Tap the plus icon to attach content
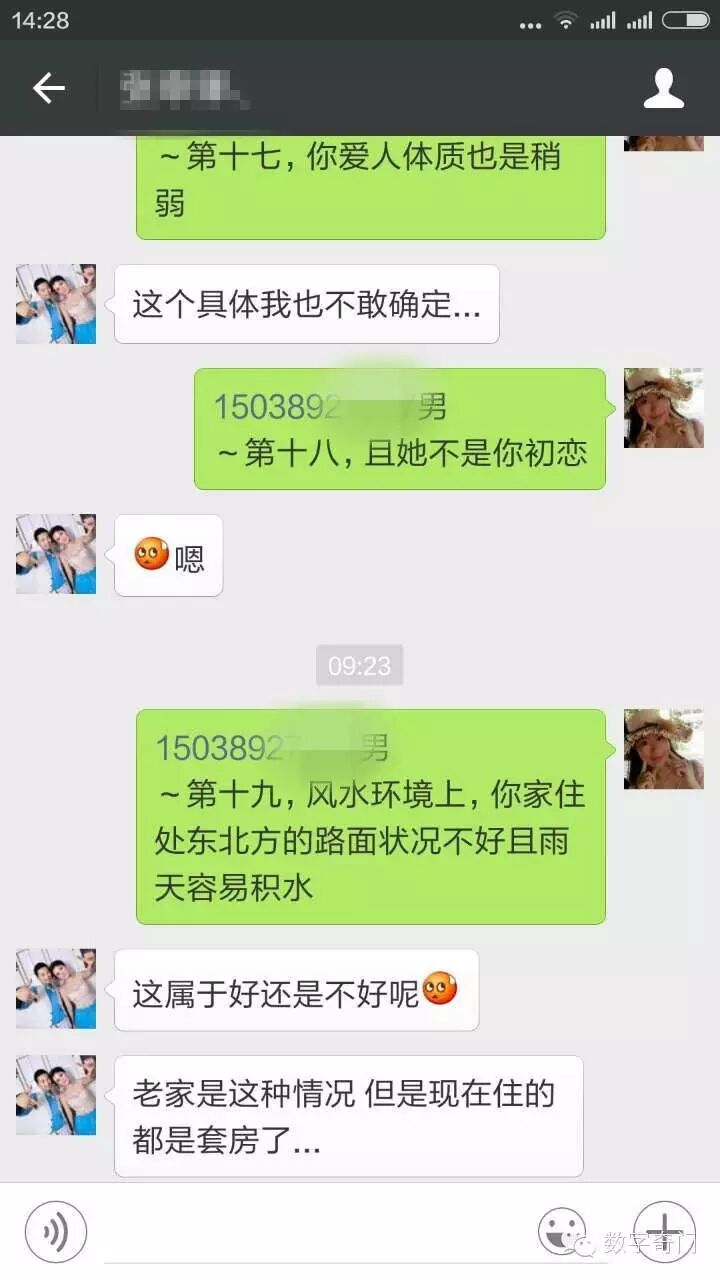The width and height of the screenshot is (720, 1280). click(662, 1230)
